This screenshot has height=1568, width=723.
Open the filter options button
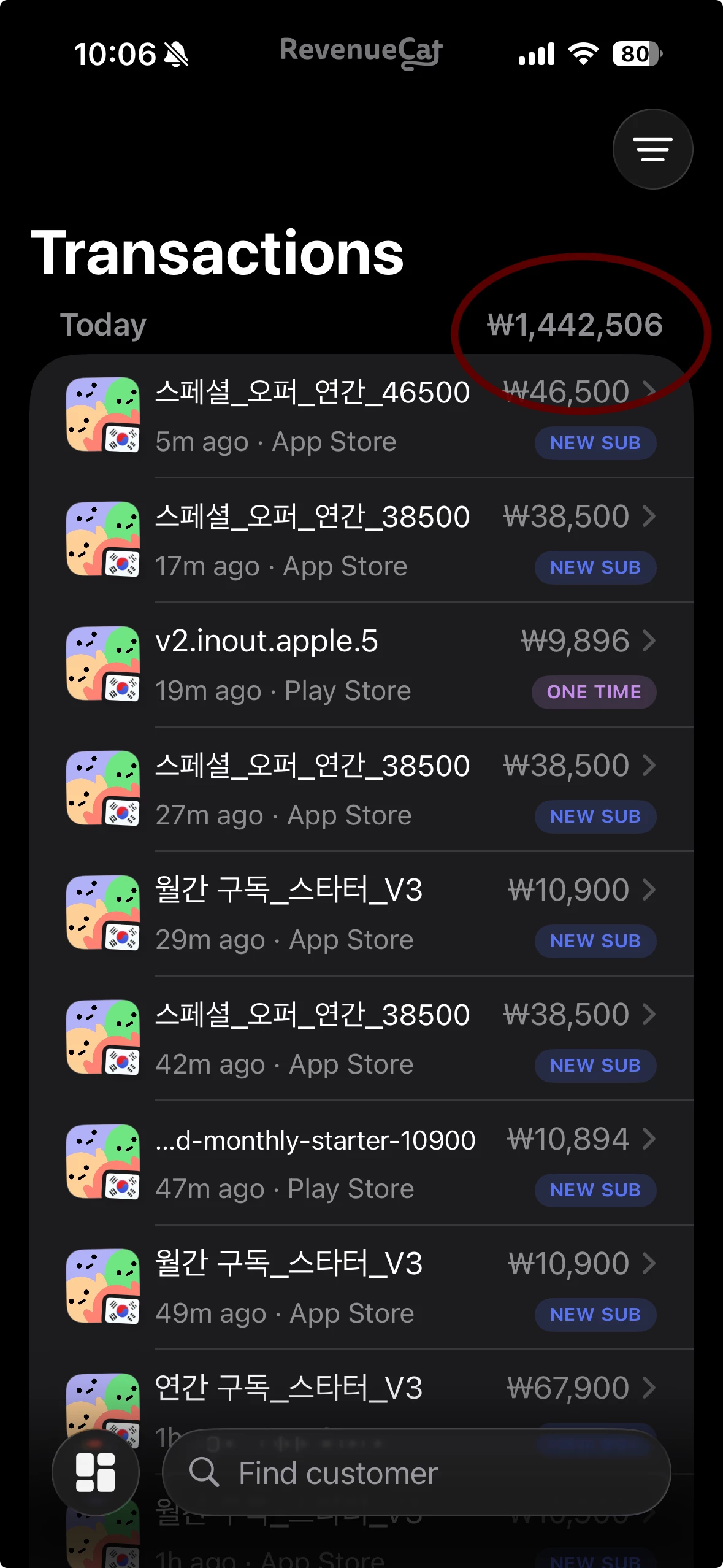[652, 149]
